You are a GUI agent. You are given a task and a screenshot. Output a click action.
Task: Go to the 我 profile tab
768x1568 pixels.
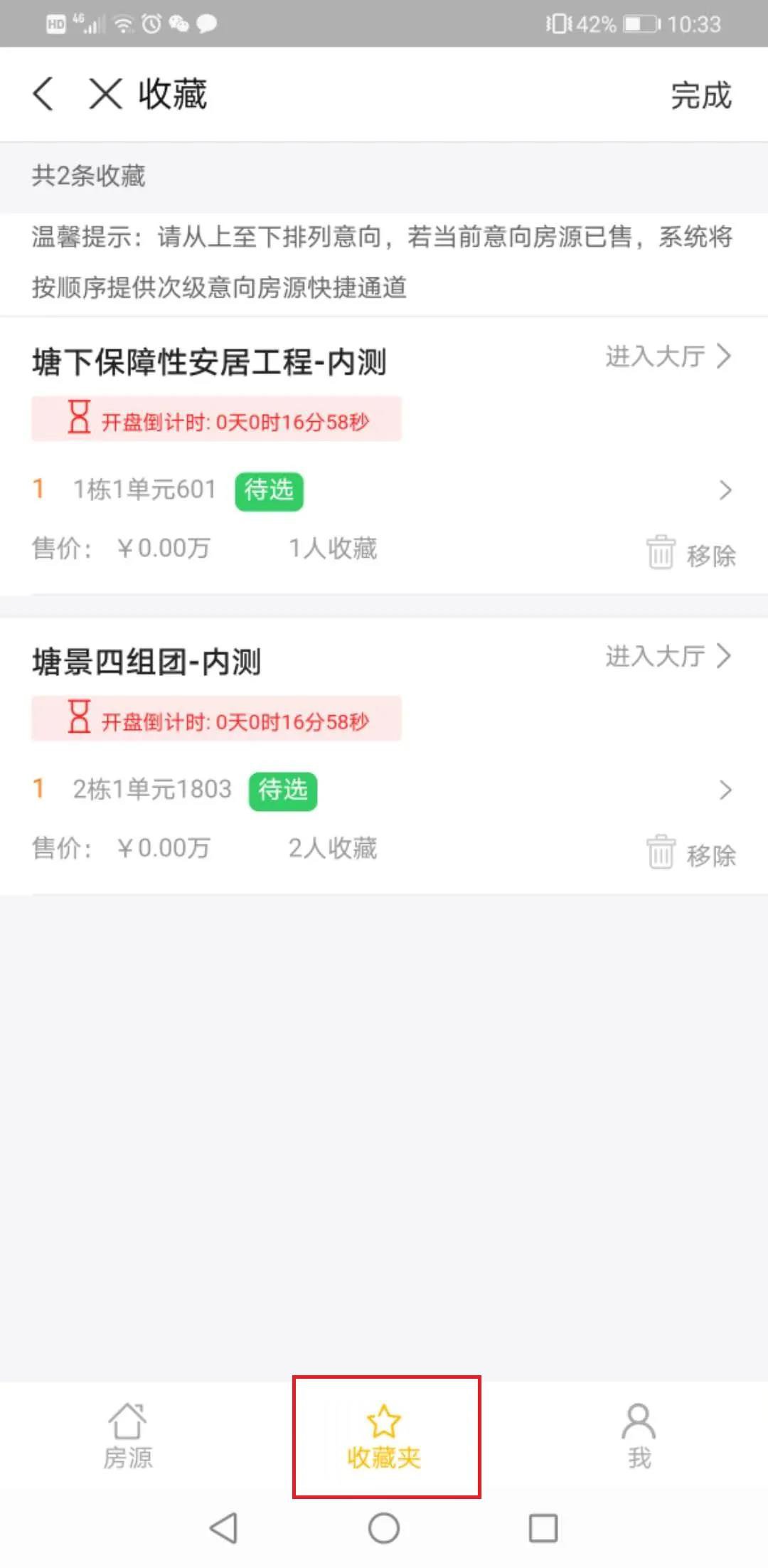639,1437
